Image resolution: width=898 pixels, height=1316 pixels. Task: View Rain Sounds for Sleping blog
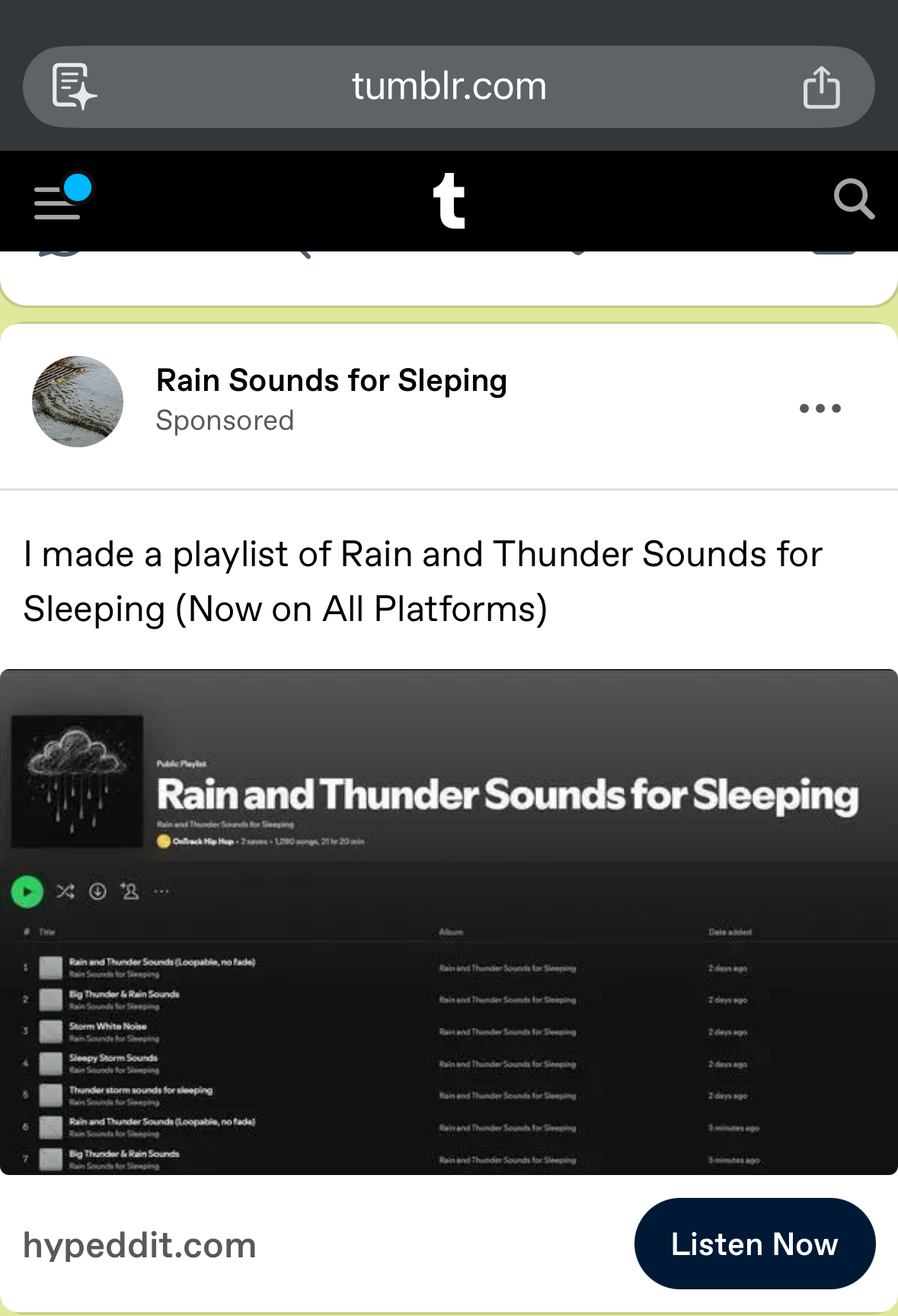(x=331, y=380)
